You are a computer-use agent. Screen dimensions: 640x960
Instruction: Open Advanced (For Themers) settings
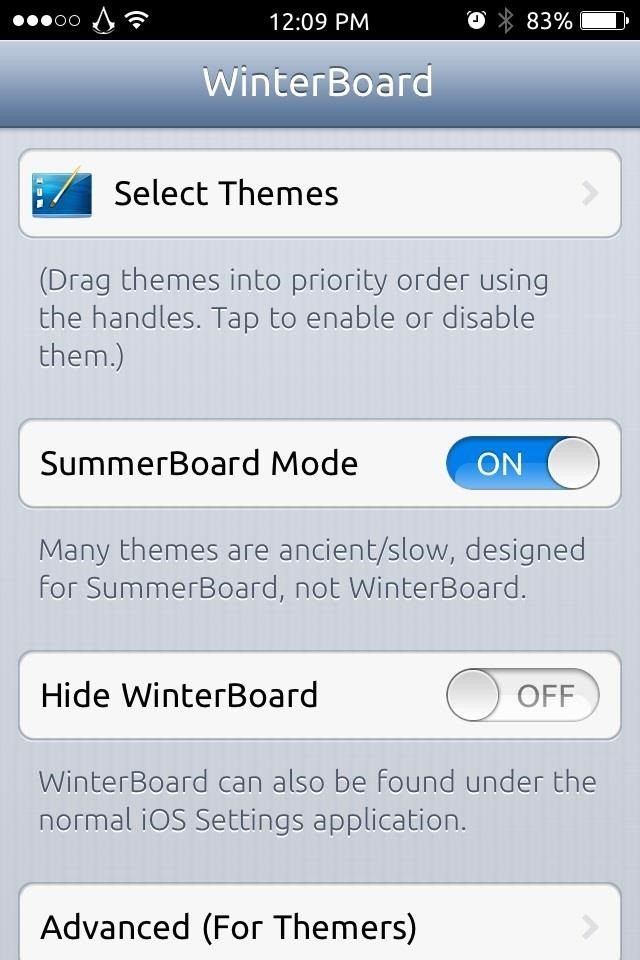(320, 927)
